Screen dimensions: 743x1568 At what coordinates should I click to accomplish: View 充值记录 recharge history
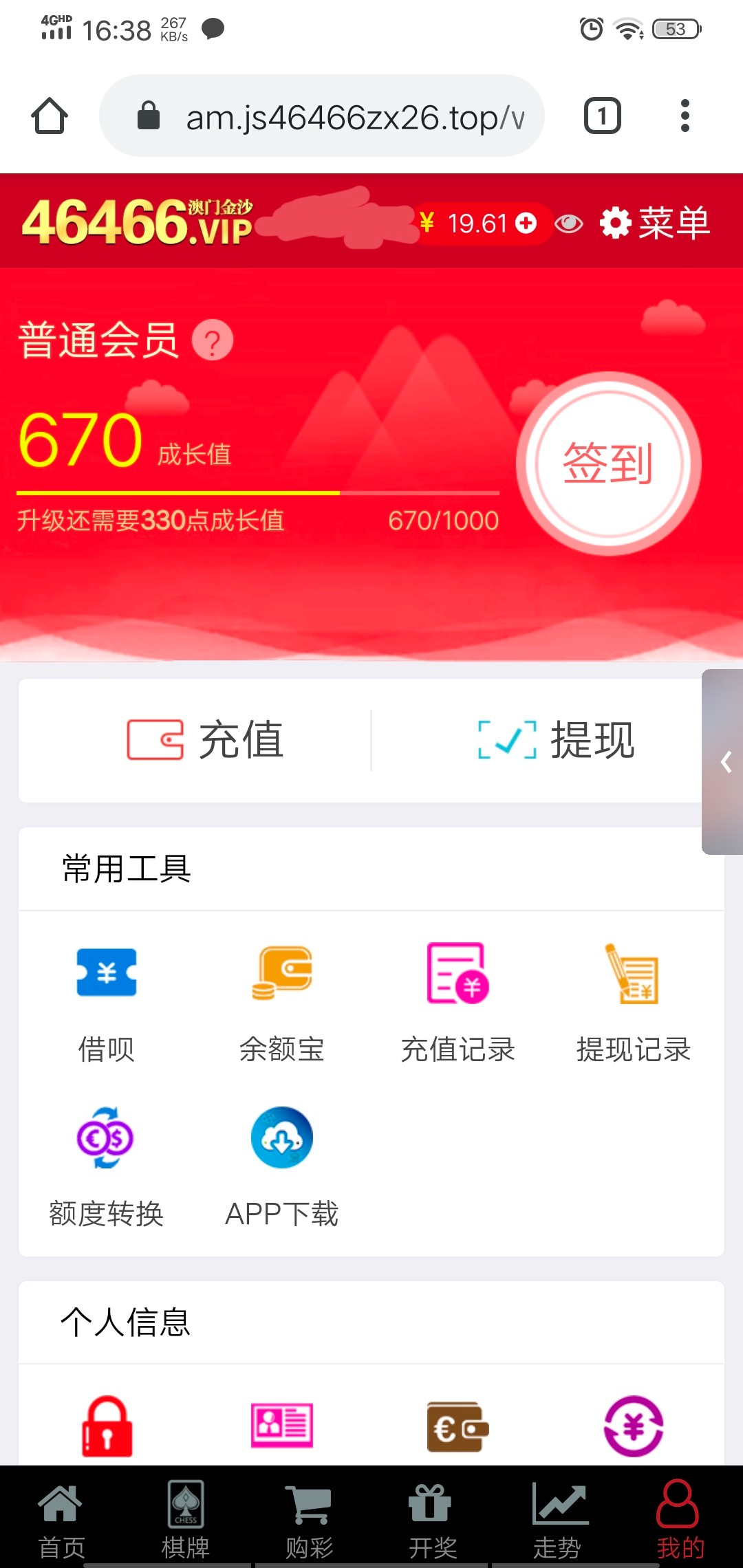(x=457, y=1003)
